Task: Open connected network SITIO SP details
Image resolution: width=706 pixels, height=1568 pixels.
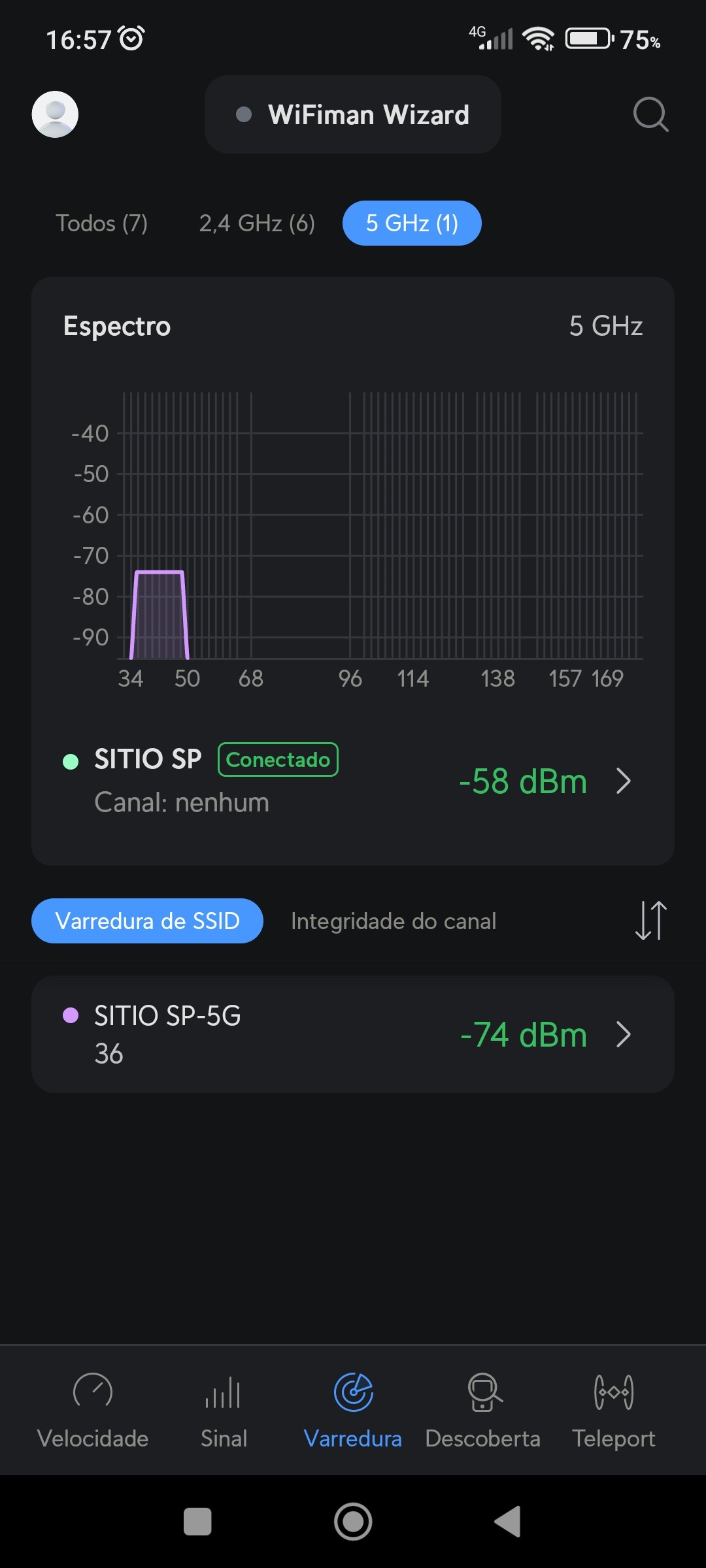Action: 353,781
